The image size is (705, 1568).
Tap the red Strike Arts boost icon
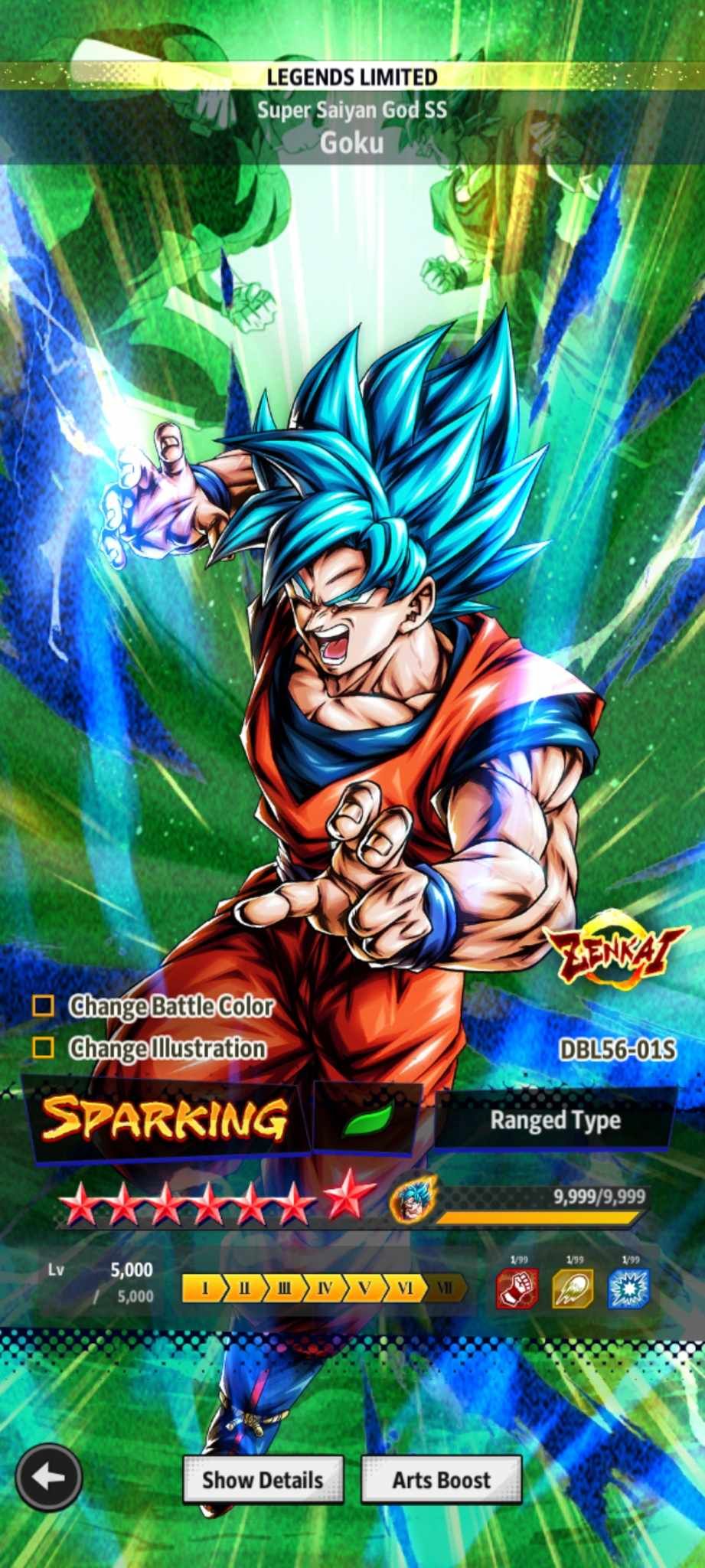[517, 1288]
